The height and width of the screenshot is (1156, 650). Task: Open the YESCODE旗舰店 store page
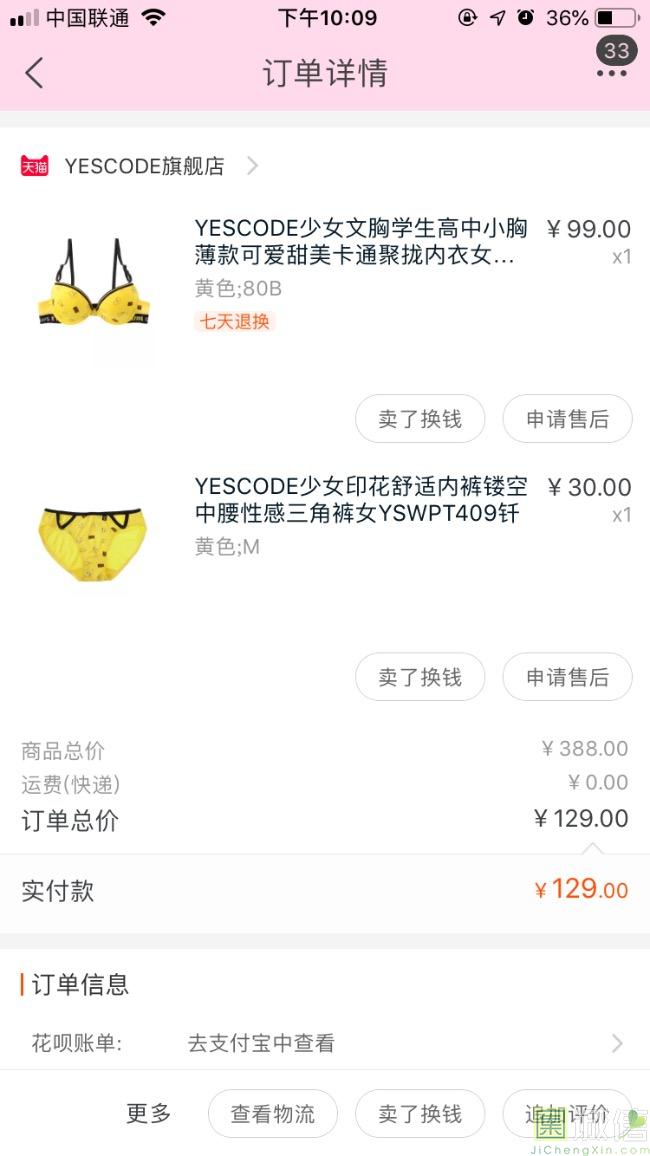[x=145, y=166]
